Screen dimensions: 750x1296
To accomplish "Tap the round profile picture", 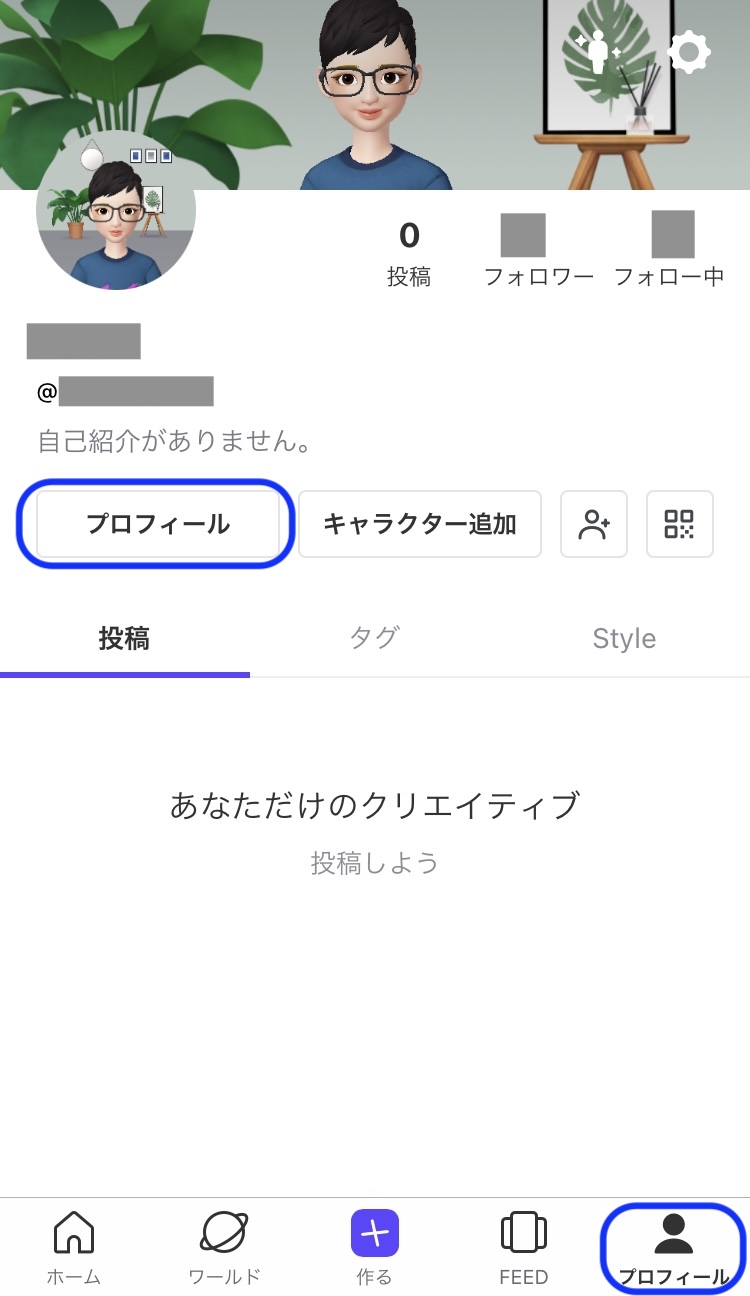I will click(116, 212).
